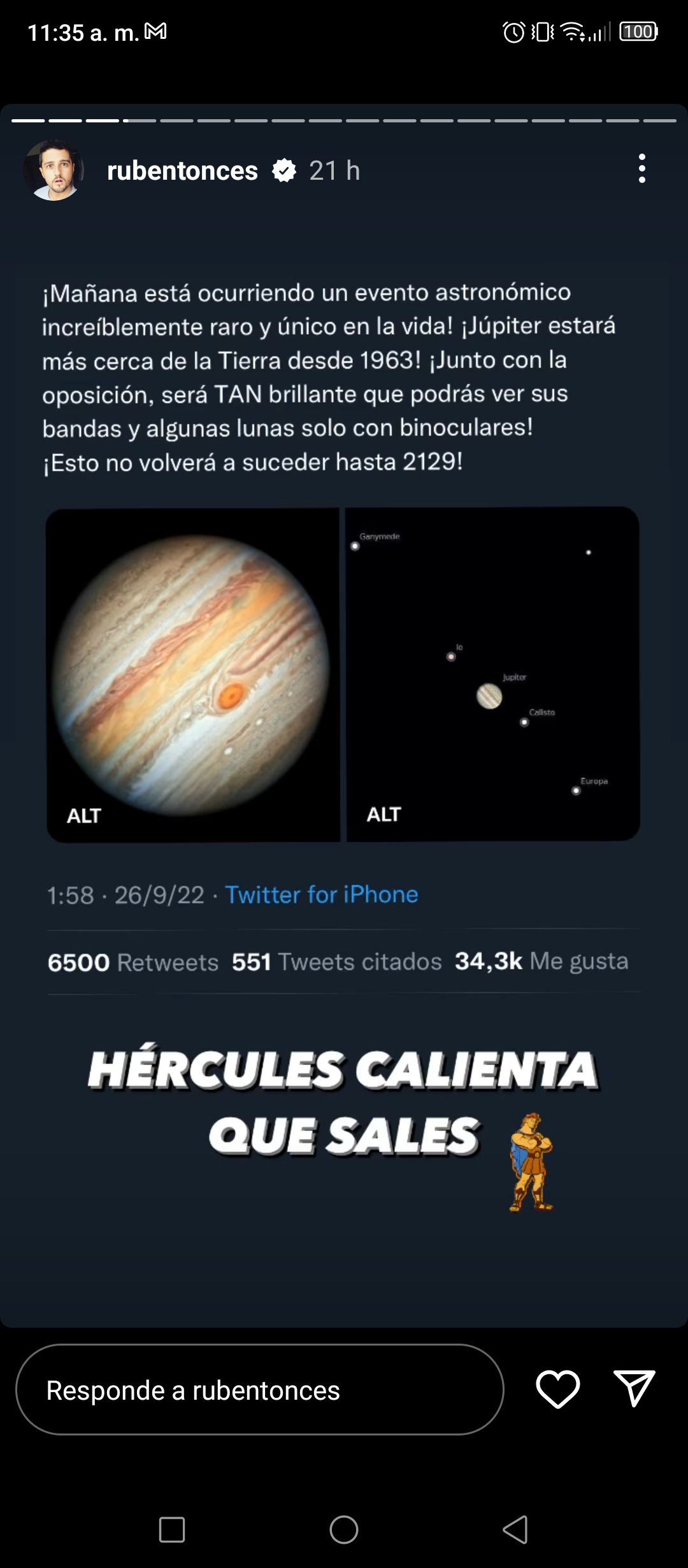Image resolution: width=688 pixels, height=1568 pixels.
Task: Open the three-dot story options menu
Action: click(641, 169)
